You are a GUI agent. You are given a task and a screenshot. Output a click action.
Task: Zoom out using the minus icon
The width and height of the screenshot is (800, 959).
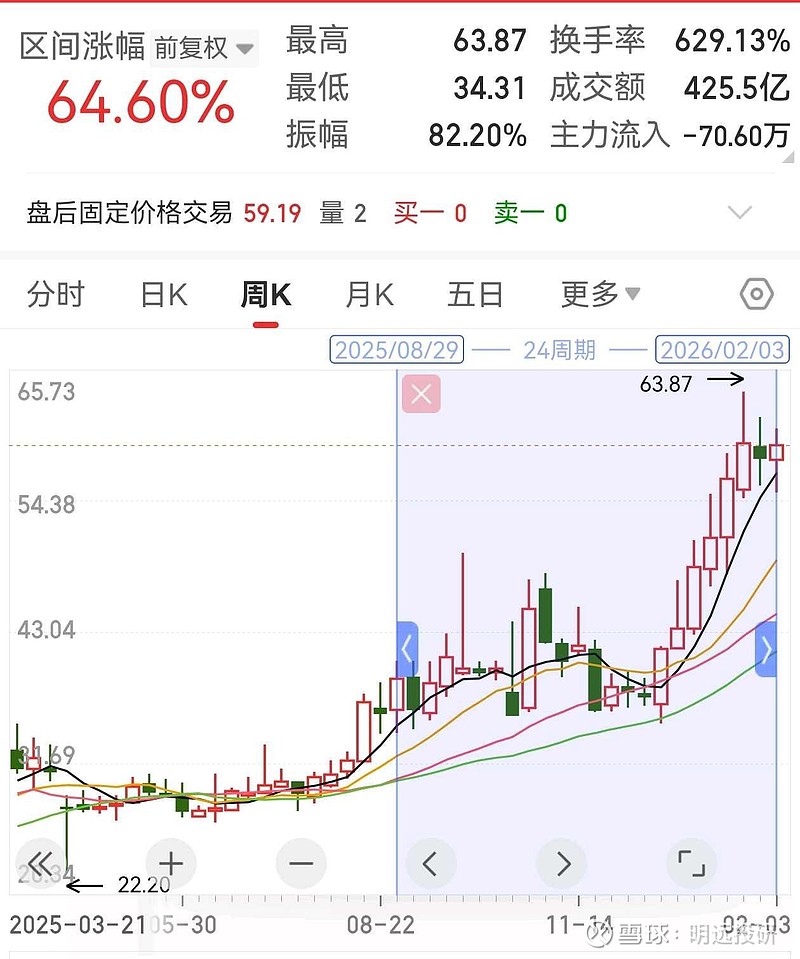[x=301, y=862]
